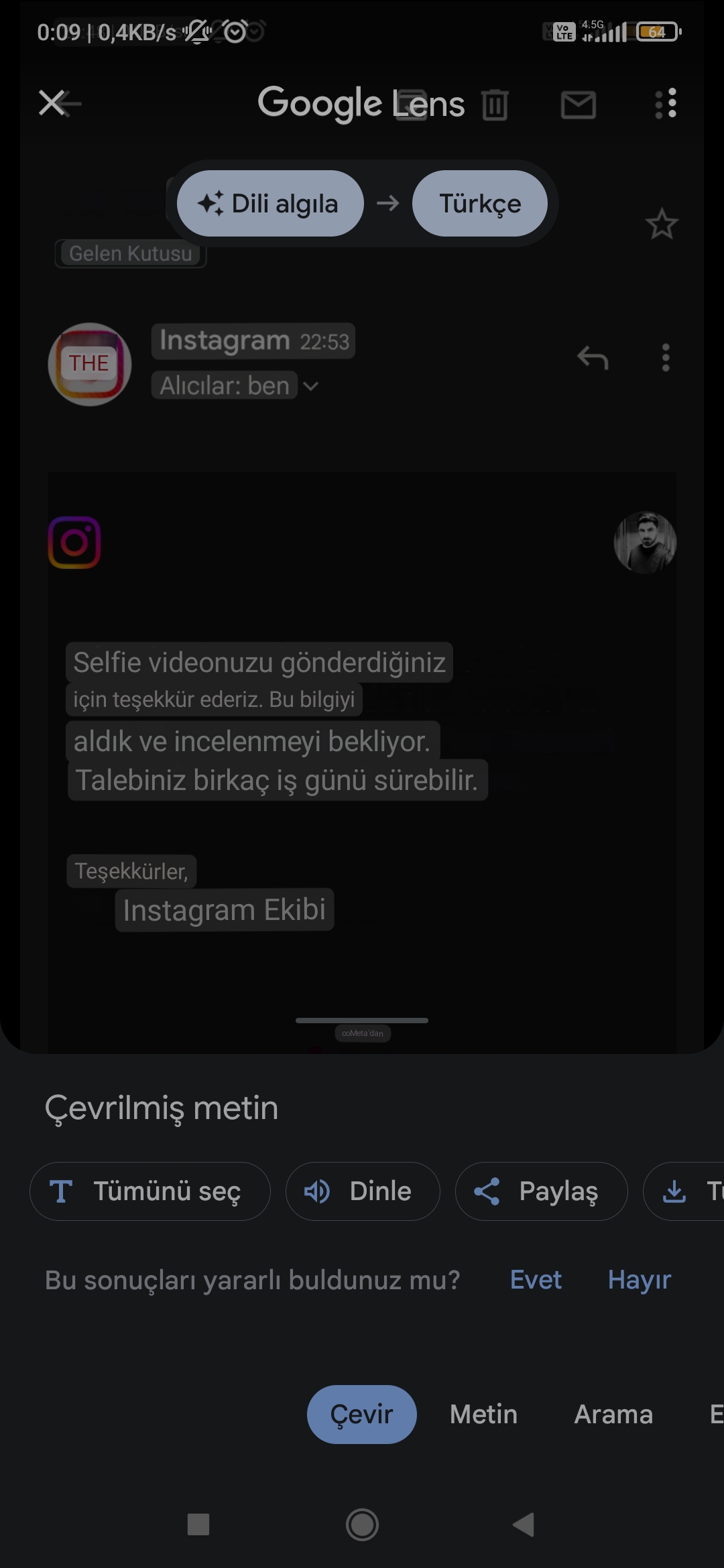
Task: Select all translated text with Tümünü seç
Action: coord(150,1191)
